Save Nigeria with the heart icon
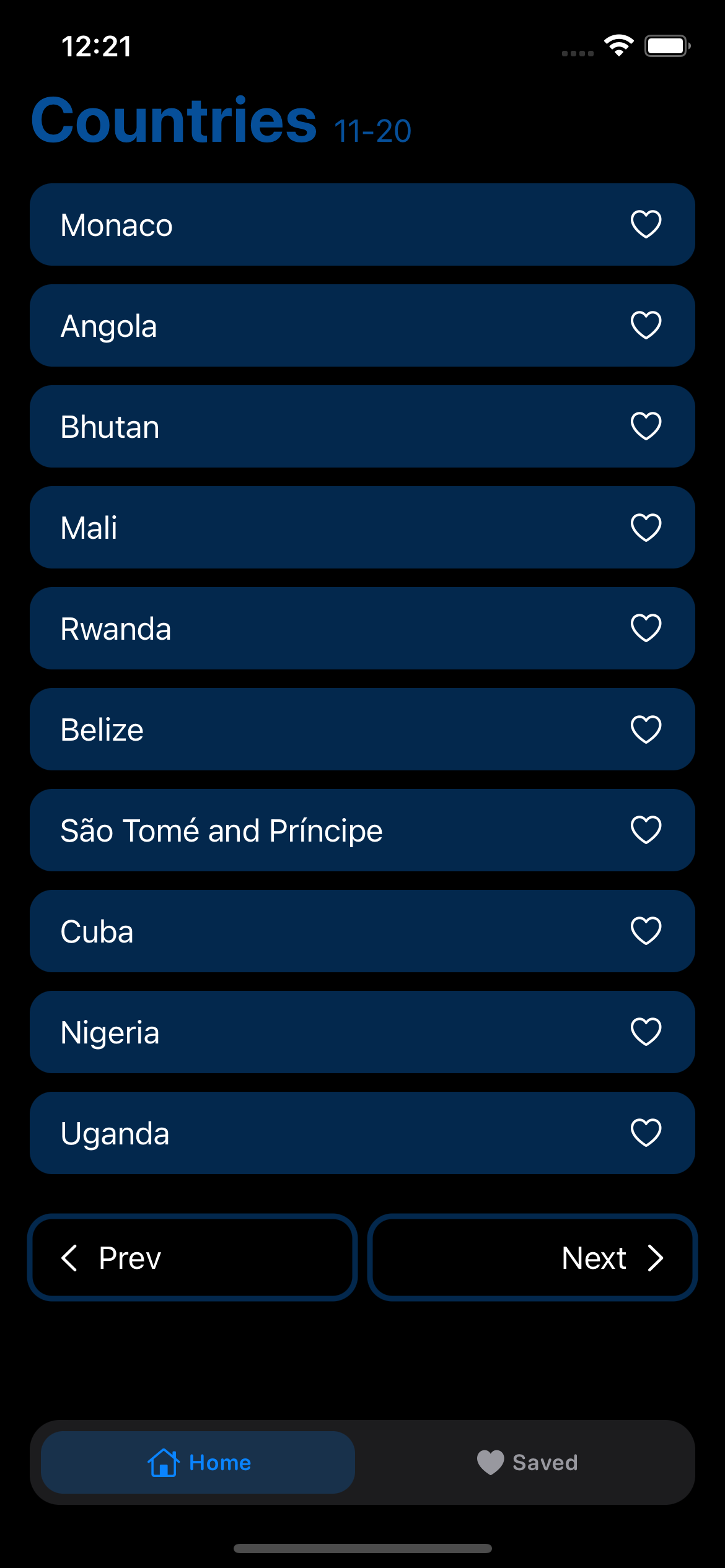725x1568 pixels. point(646,1032)
